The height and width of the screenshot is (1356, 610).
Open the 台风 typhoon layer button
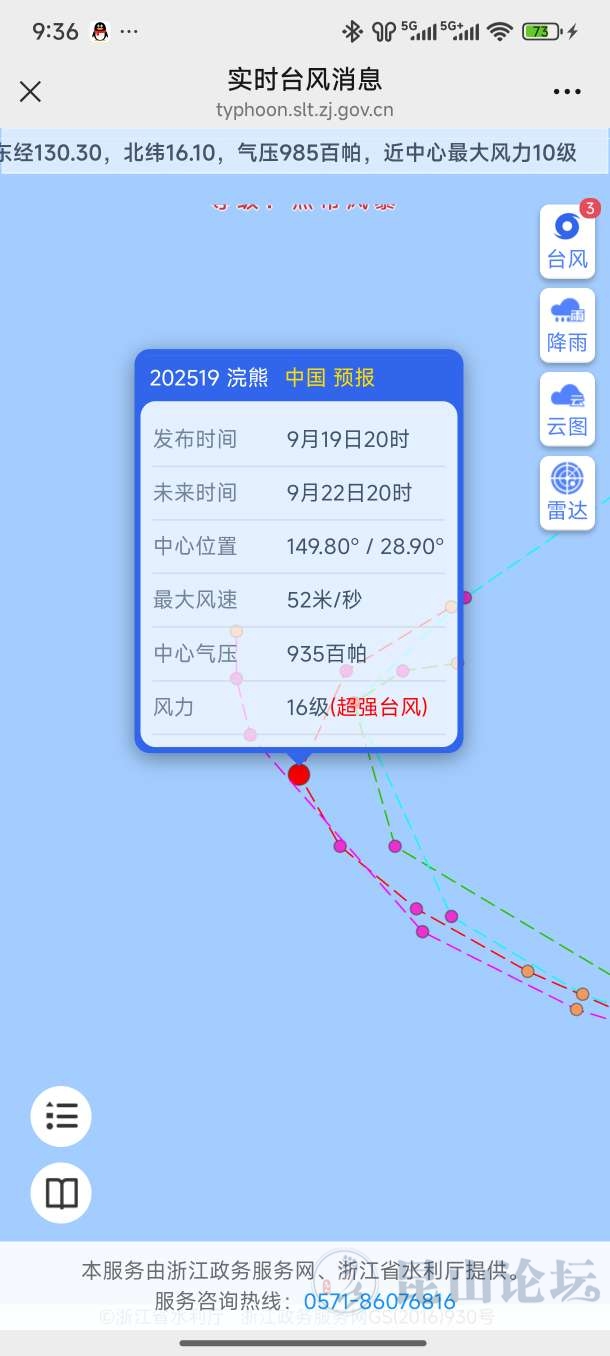(x=567, y=241)
